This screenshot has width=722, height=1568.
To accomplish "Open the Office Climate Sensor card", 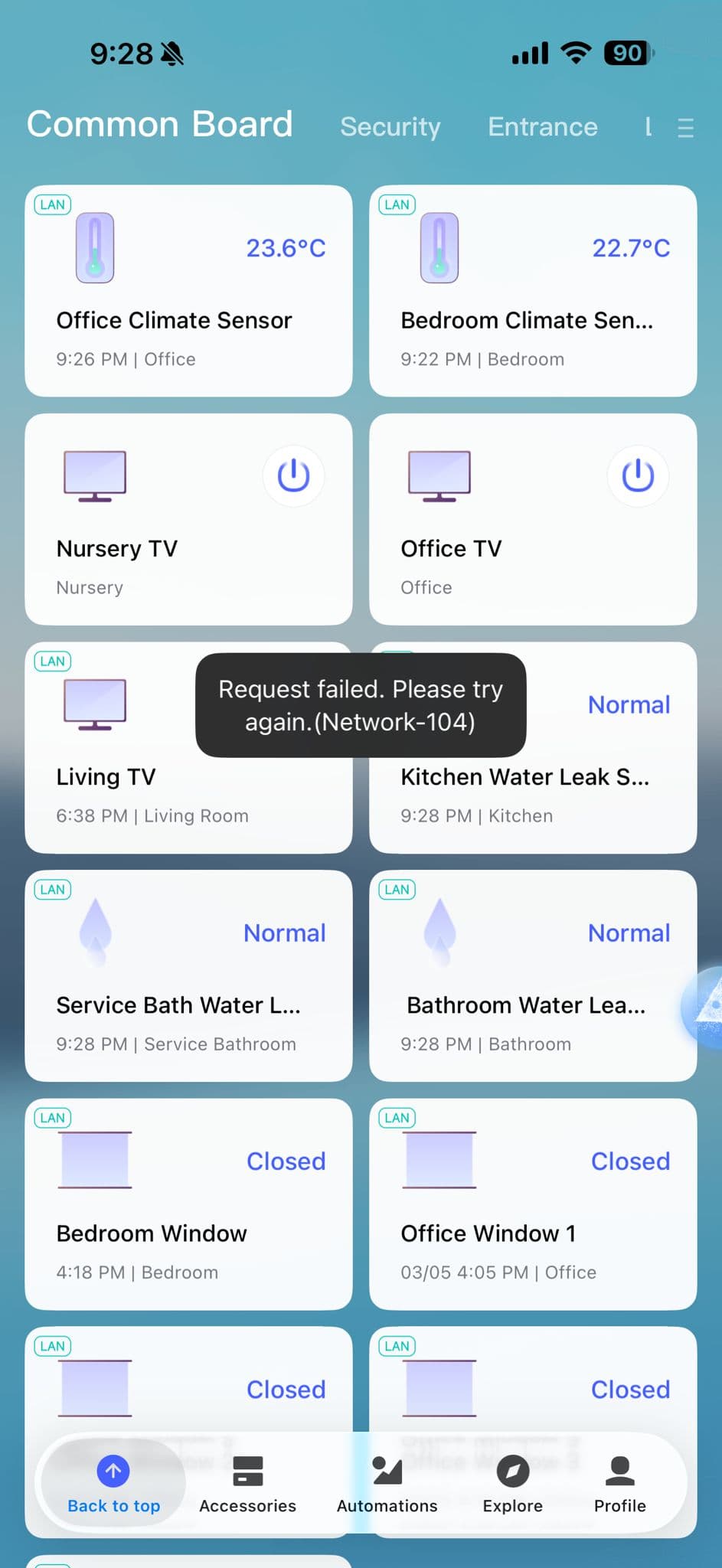I will click(x=188, y=291).
